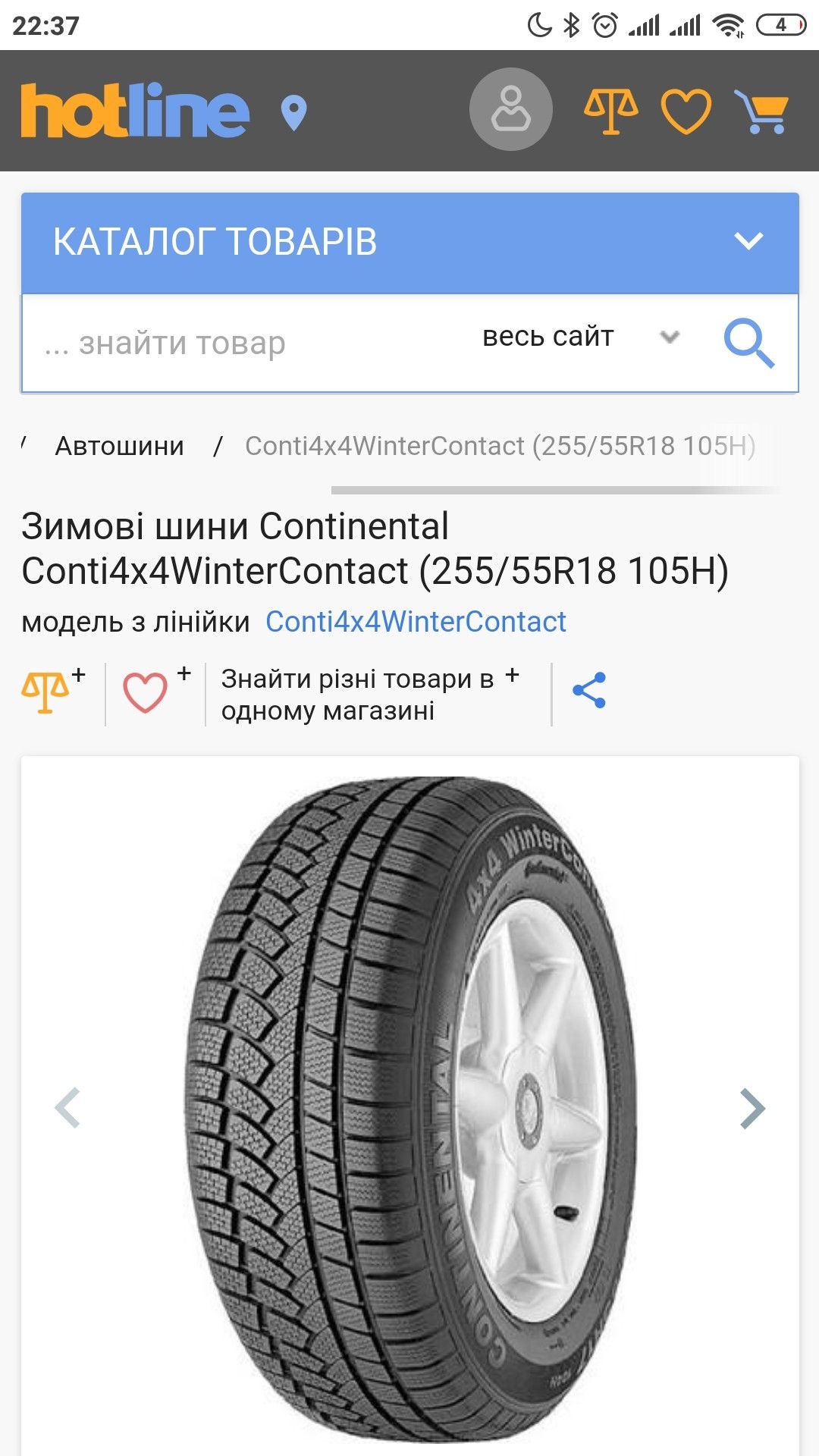The height and width of the screenshot is (1456, 819).
Task: Add this tire to favorites
Action: tap(152, 691)
